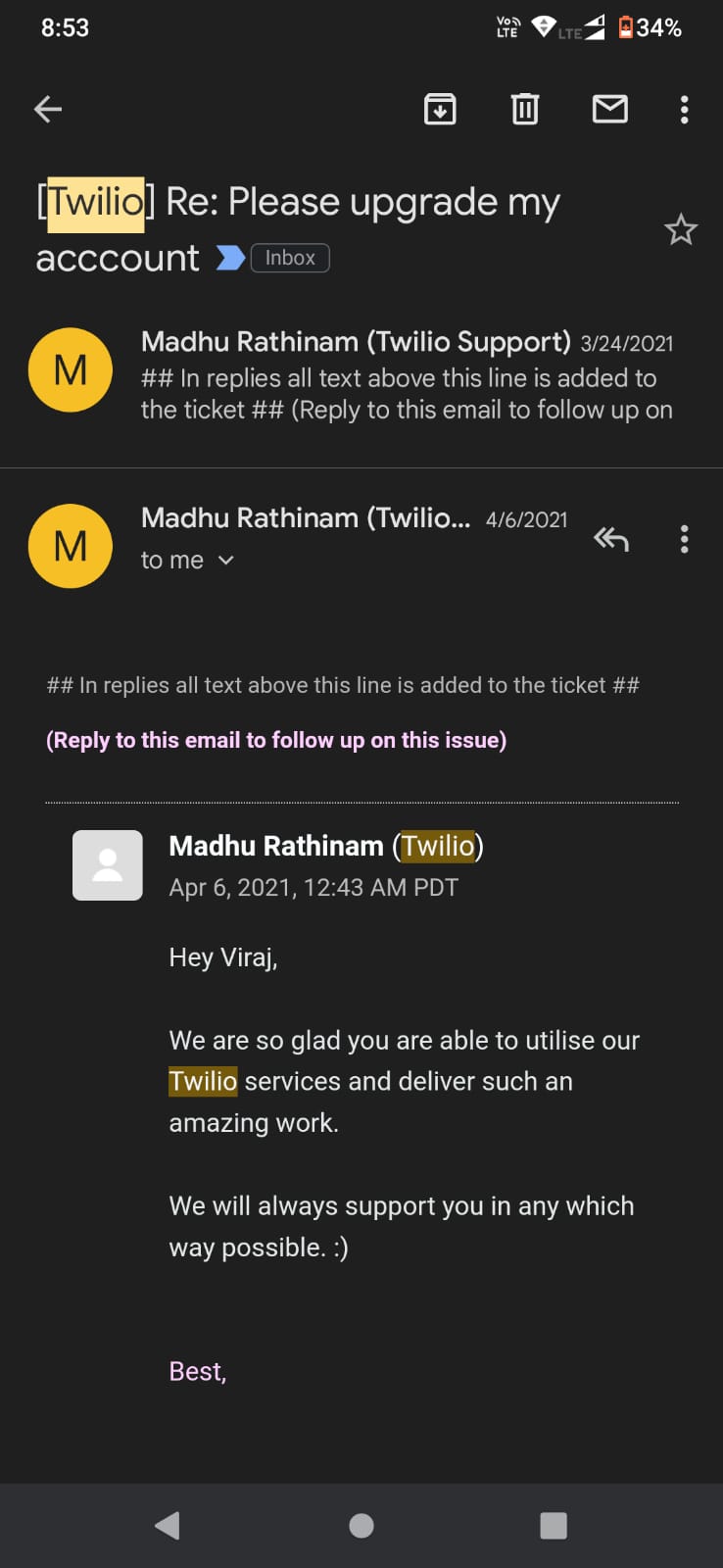The image size is (723, 1568).
Task: Mark this conversation as unread
Action: (x=609, y=109)
